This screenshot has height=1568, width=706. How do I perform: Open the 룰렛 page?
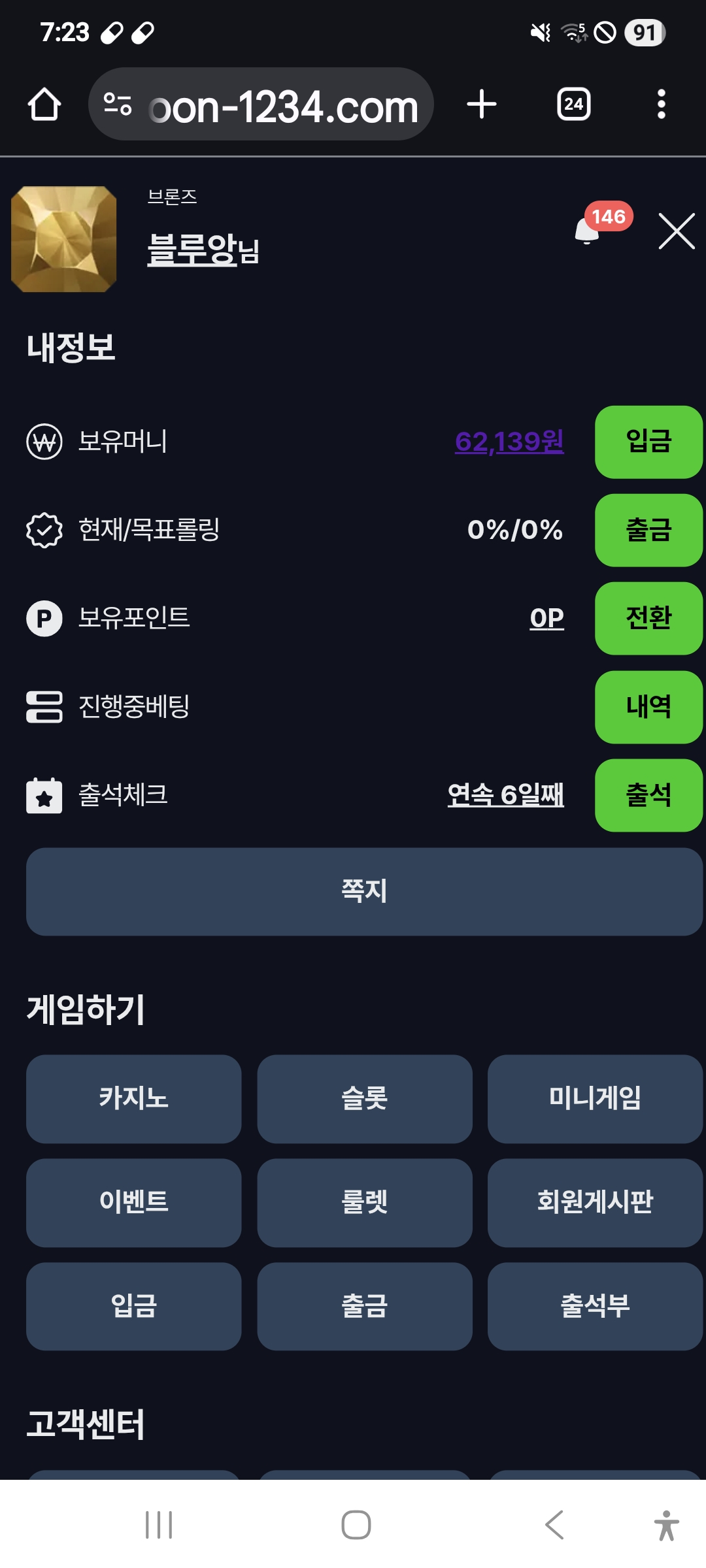coord(364,1202)
